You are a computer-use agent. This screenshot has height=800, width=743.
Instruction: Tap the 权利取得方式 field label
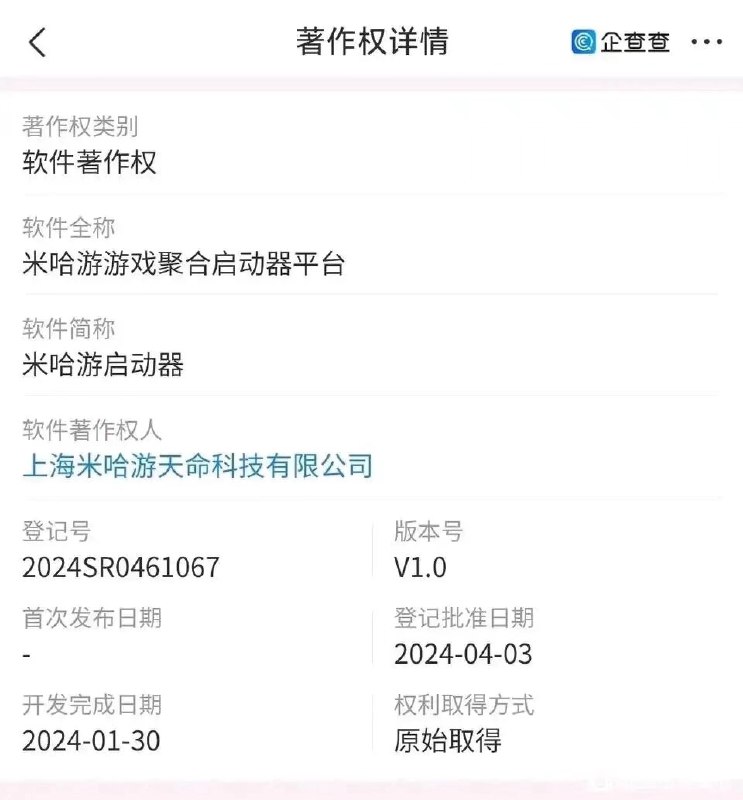tap(462, 705)
